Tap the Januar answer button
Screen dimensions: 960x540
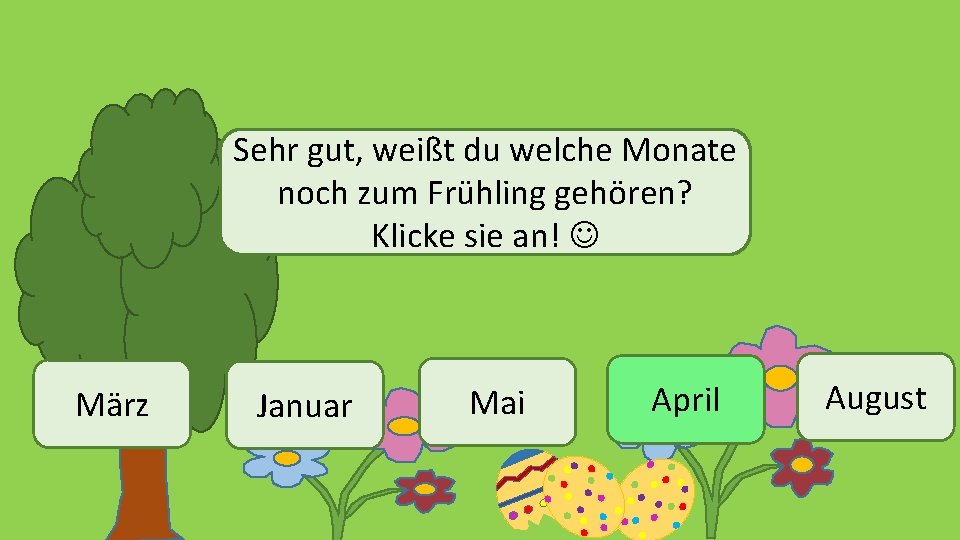point(305,405)
